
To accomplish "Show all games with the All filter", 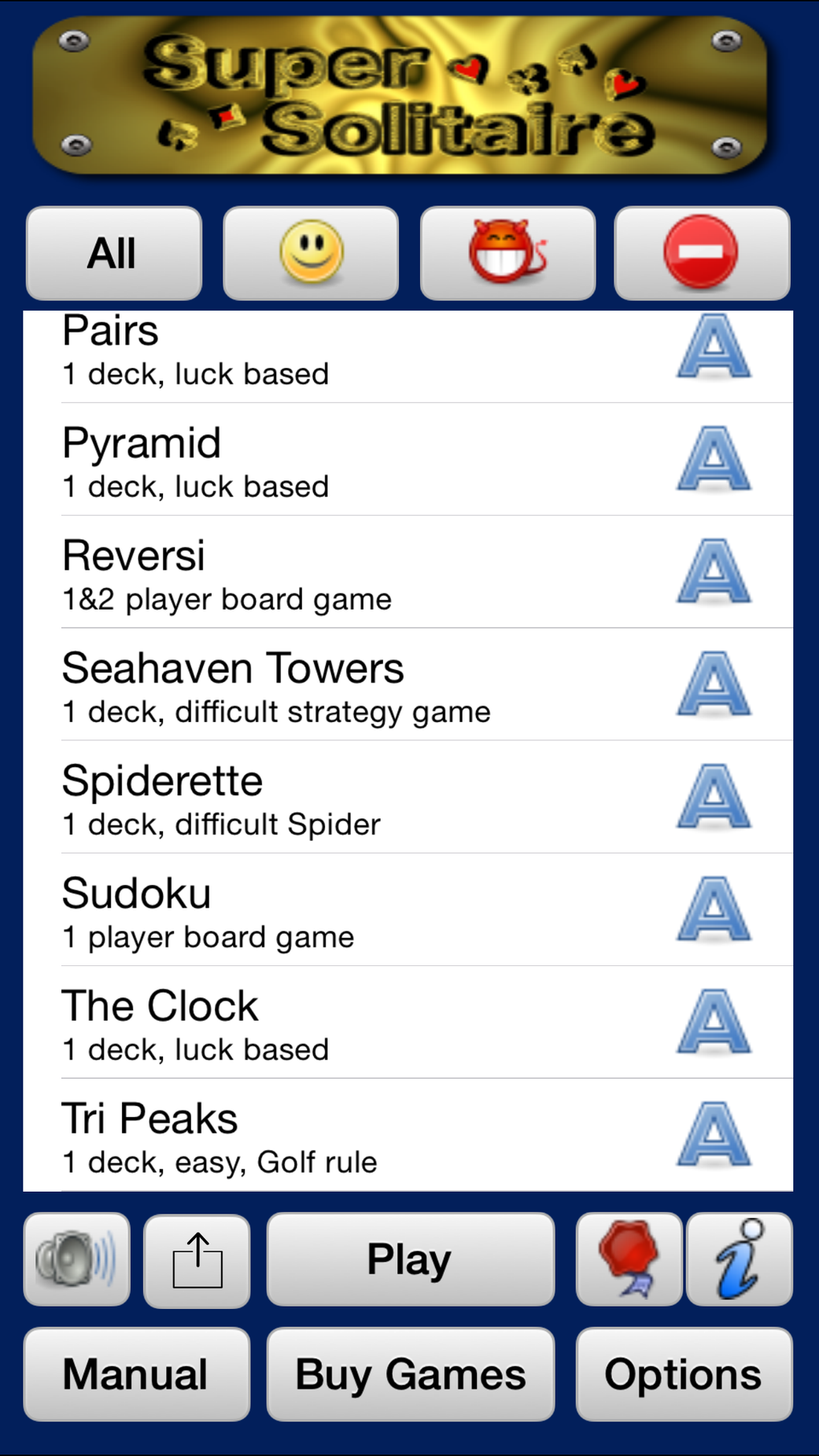I will click(113, 254).
